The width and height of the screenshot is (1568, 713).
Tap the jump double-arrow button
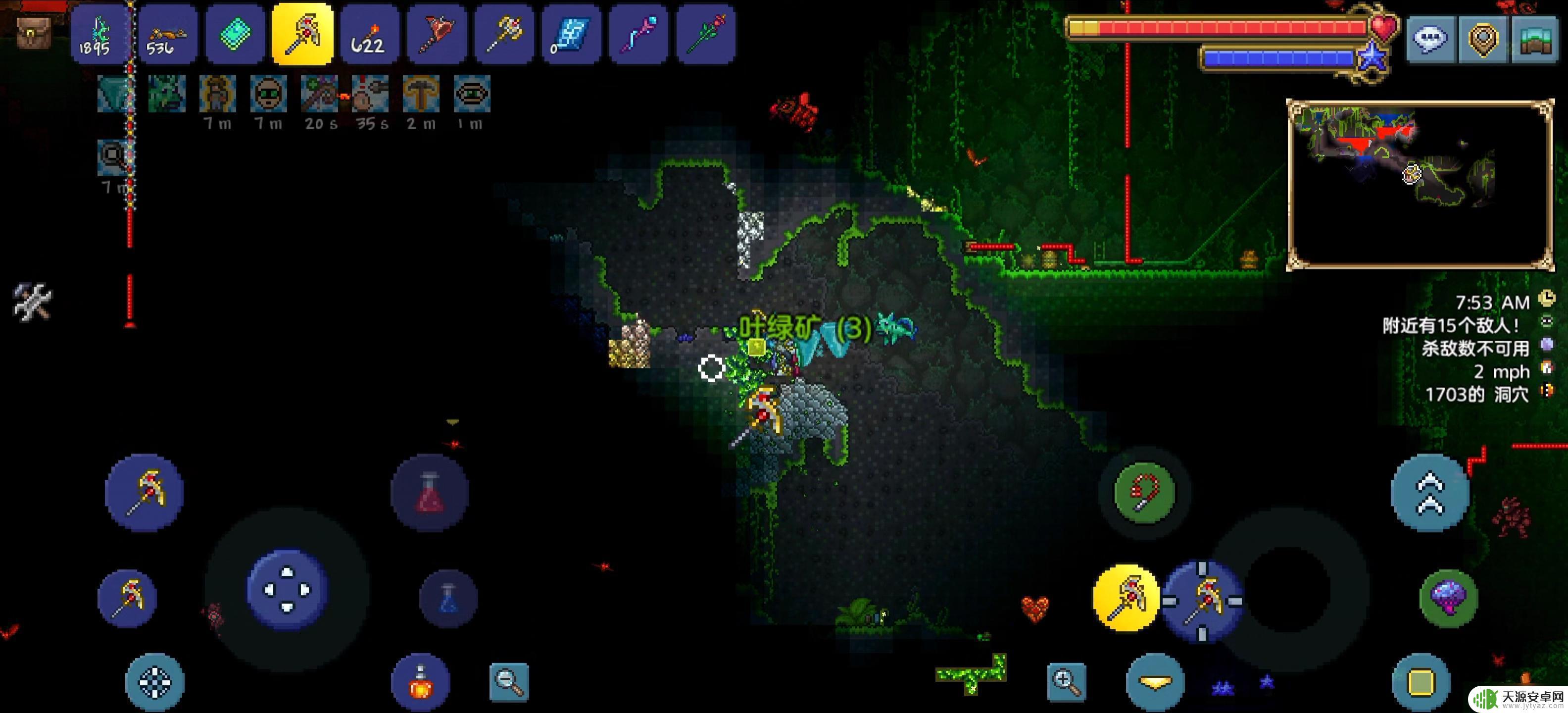[1429, 493]
